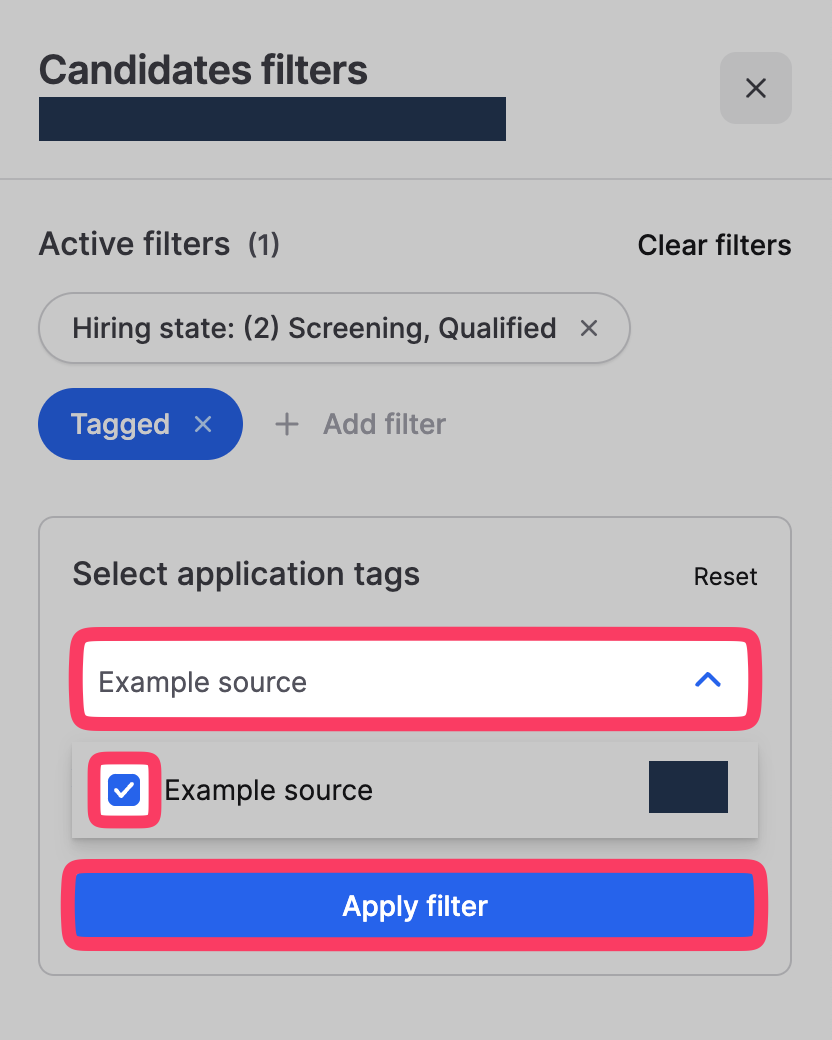
Task: Apply the selected tag filter
Action: tap(415, 906)
